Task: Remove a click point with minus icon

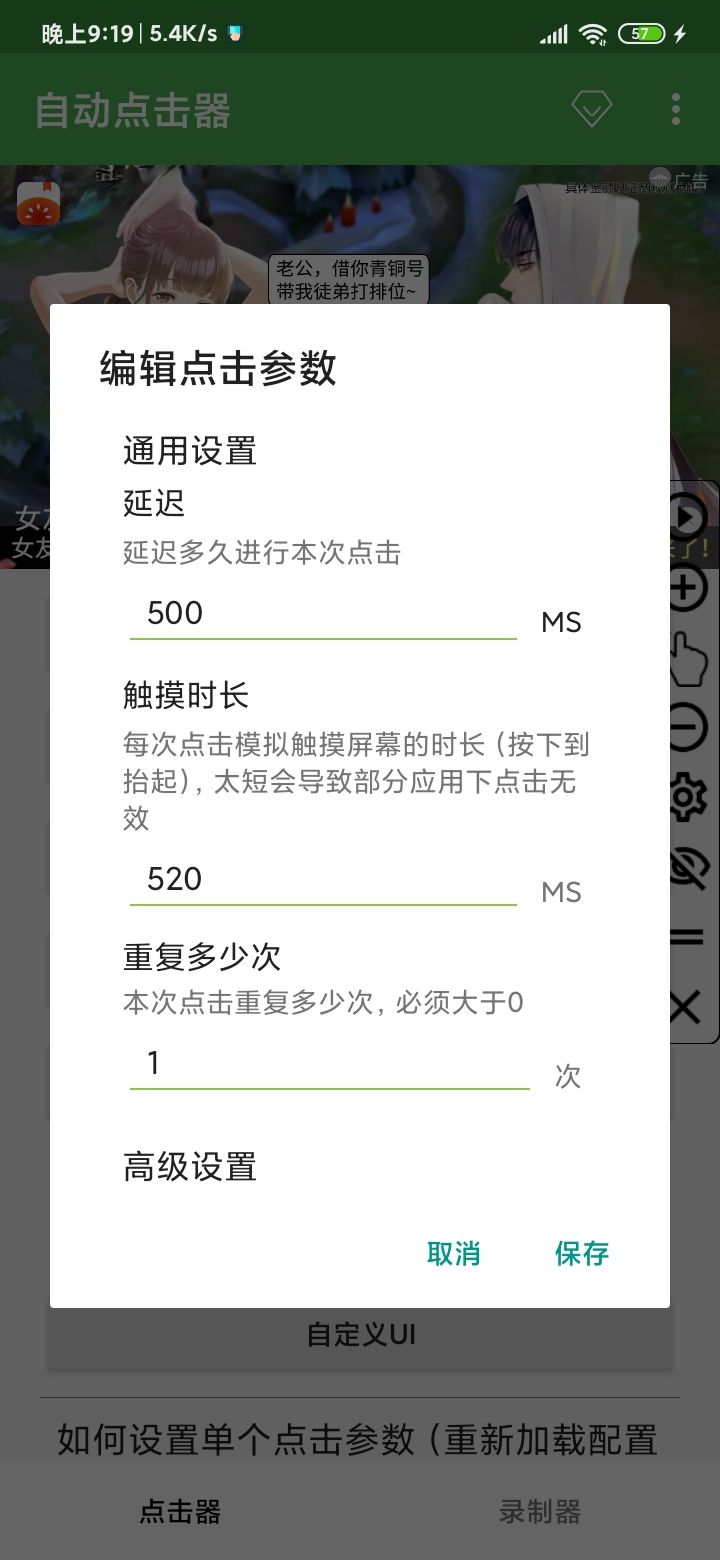Action: [x=688, y=727]
